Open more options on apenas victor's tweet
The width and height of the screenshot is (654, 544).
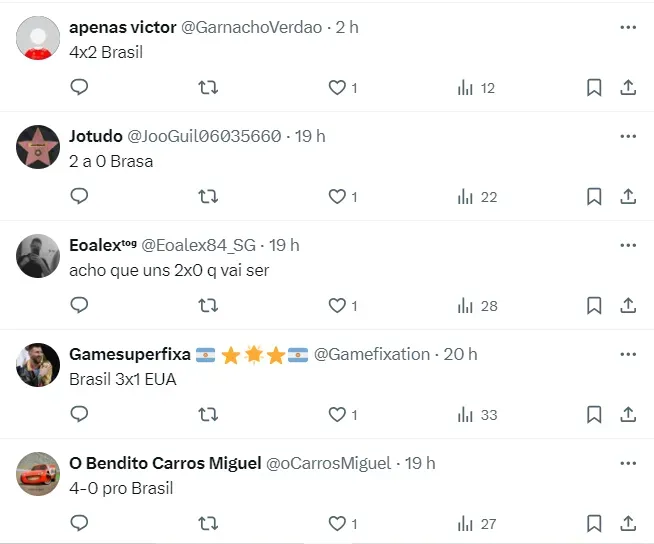(628, 27)
